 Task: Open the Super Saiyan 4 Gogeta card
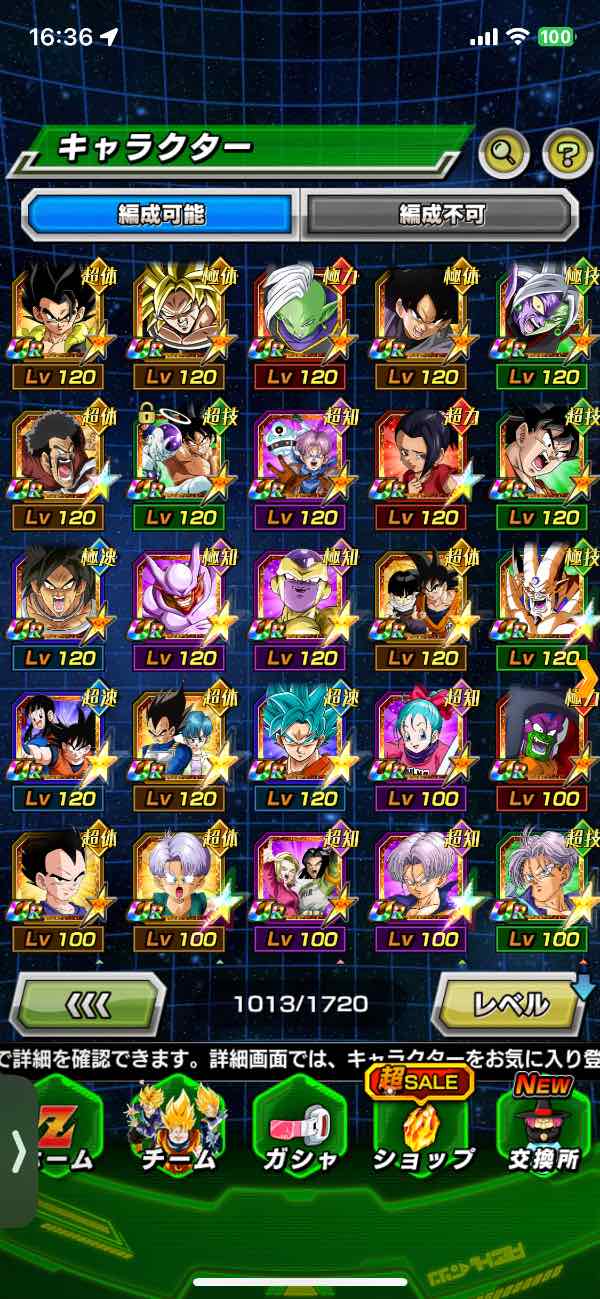tap(60, 322)
